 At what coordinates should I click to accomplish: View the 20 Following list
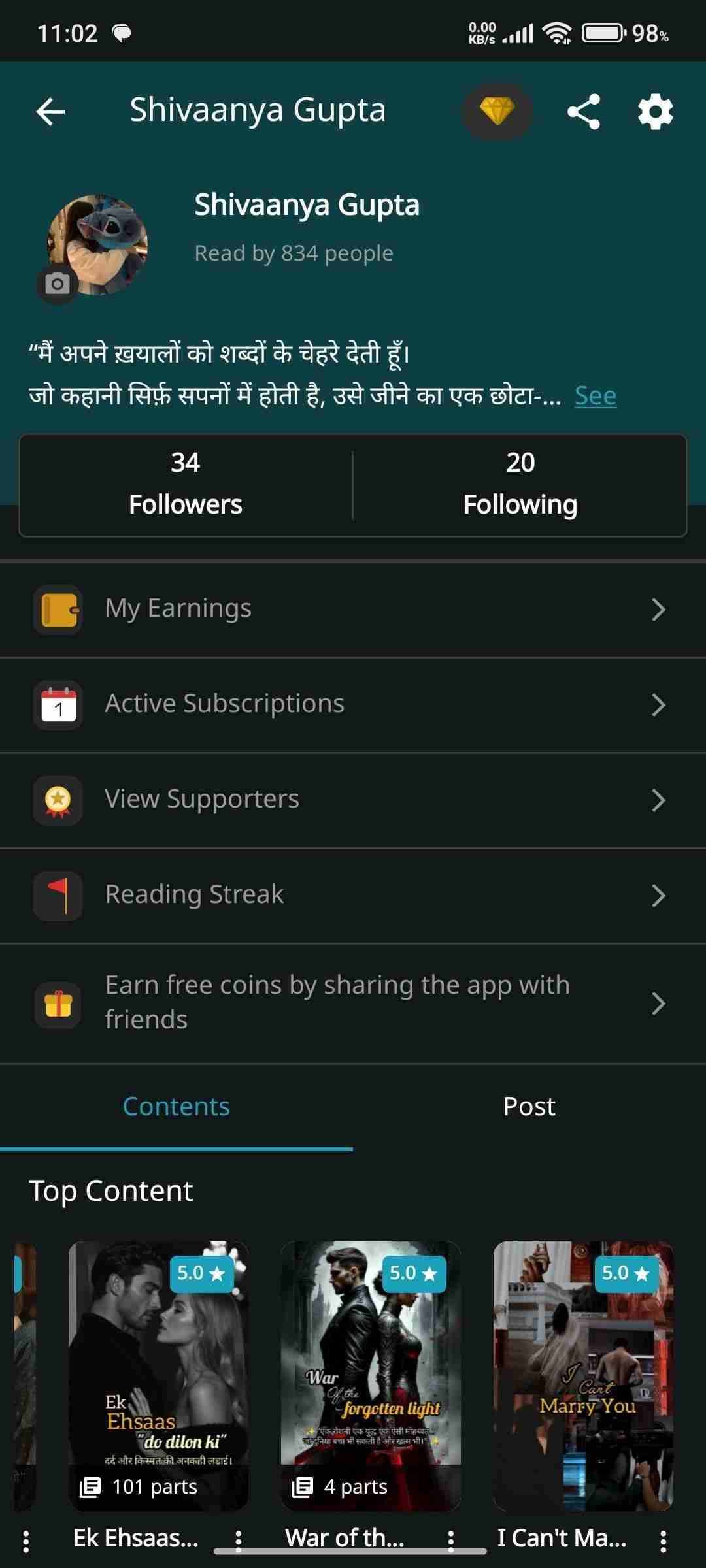click(x=520, y=485)
